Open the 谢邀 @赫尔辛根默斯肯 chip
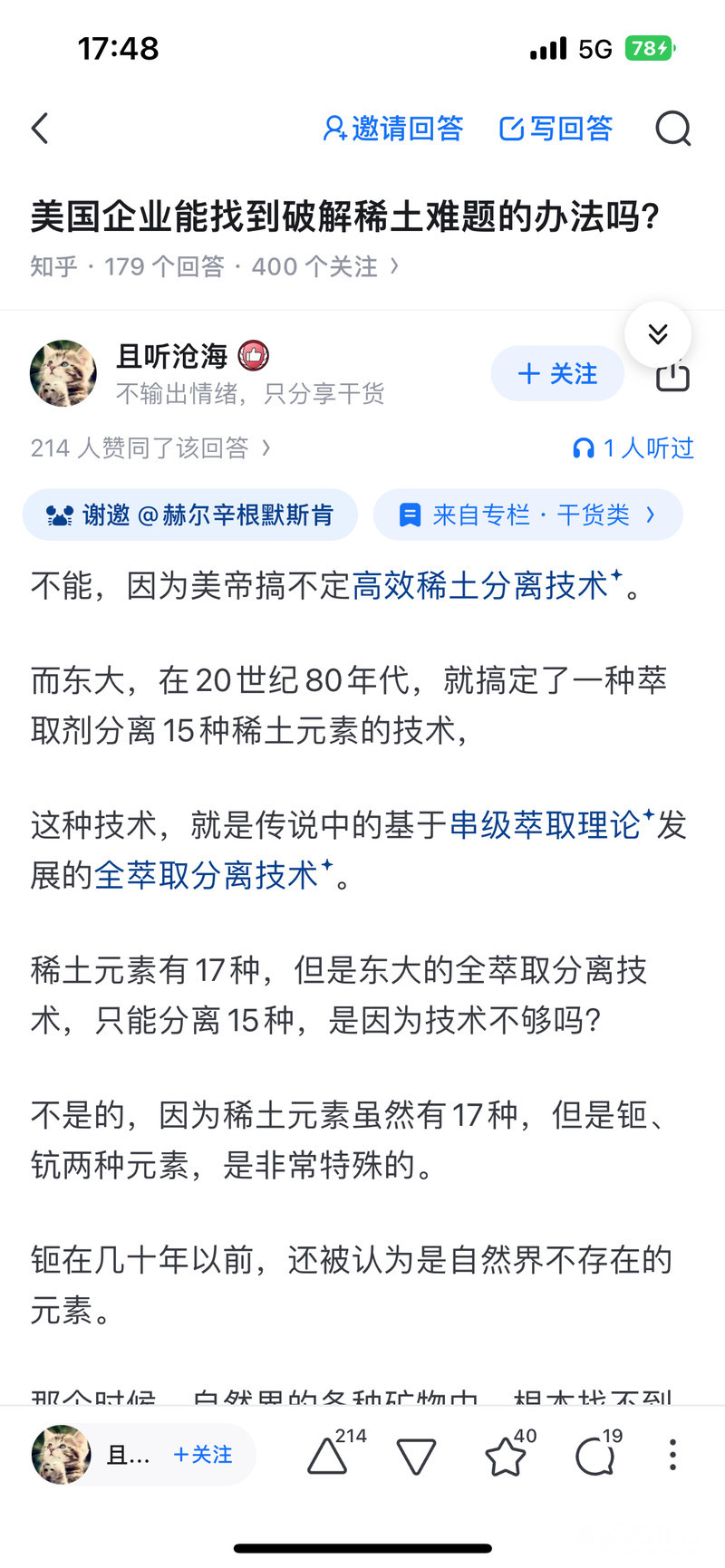Viewport: 725px width, 1568px height. (x=190, y=515)
